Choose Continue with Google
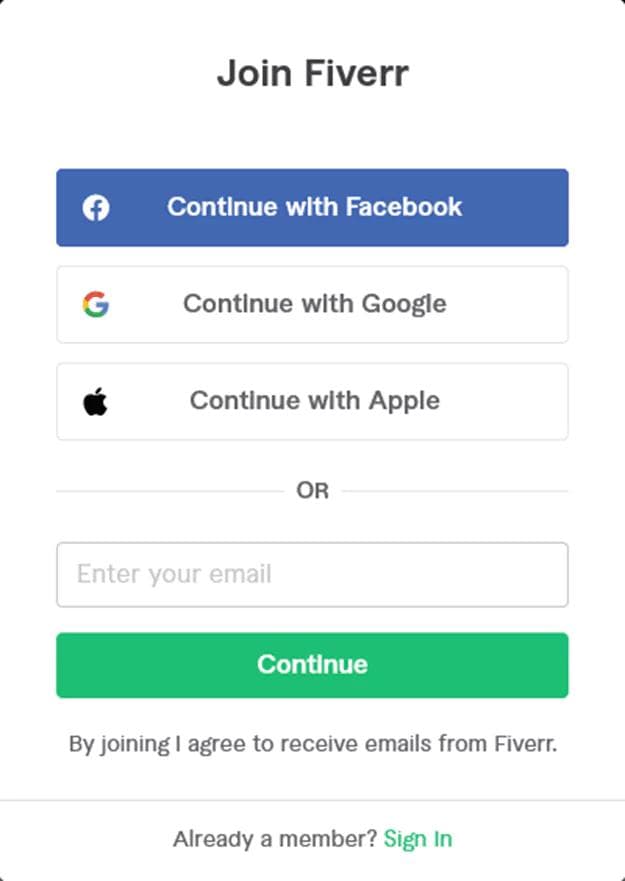This screenshot has width=625, height=881. click(312, 304)
